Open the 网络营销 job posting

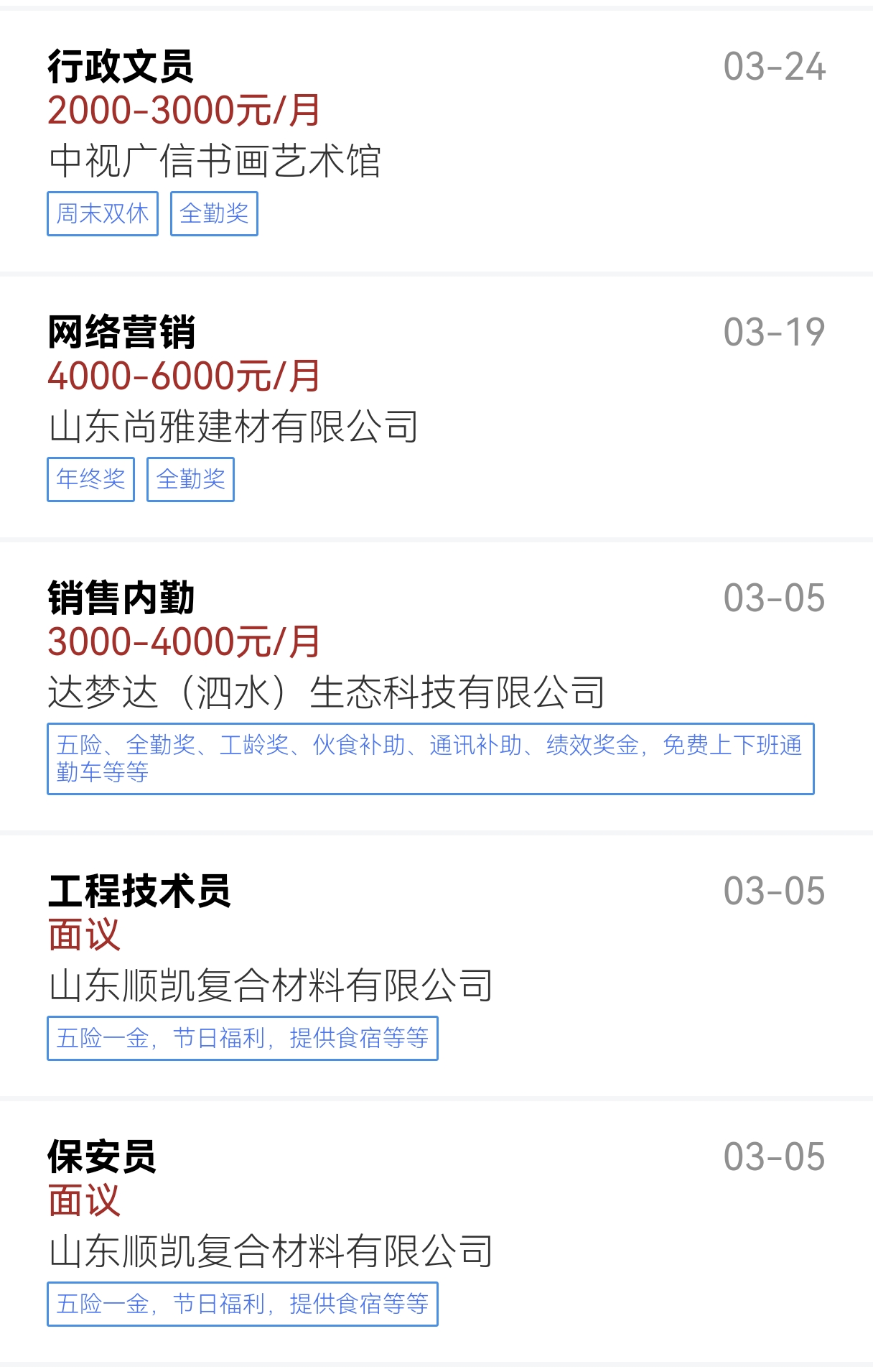[x=121, y=333]
